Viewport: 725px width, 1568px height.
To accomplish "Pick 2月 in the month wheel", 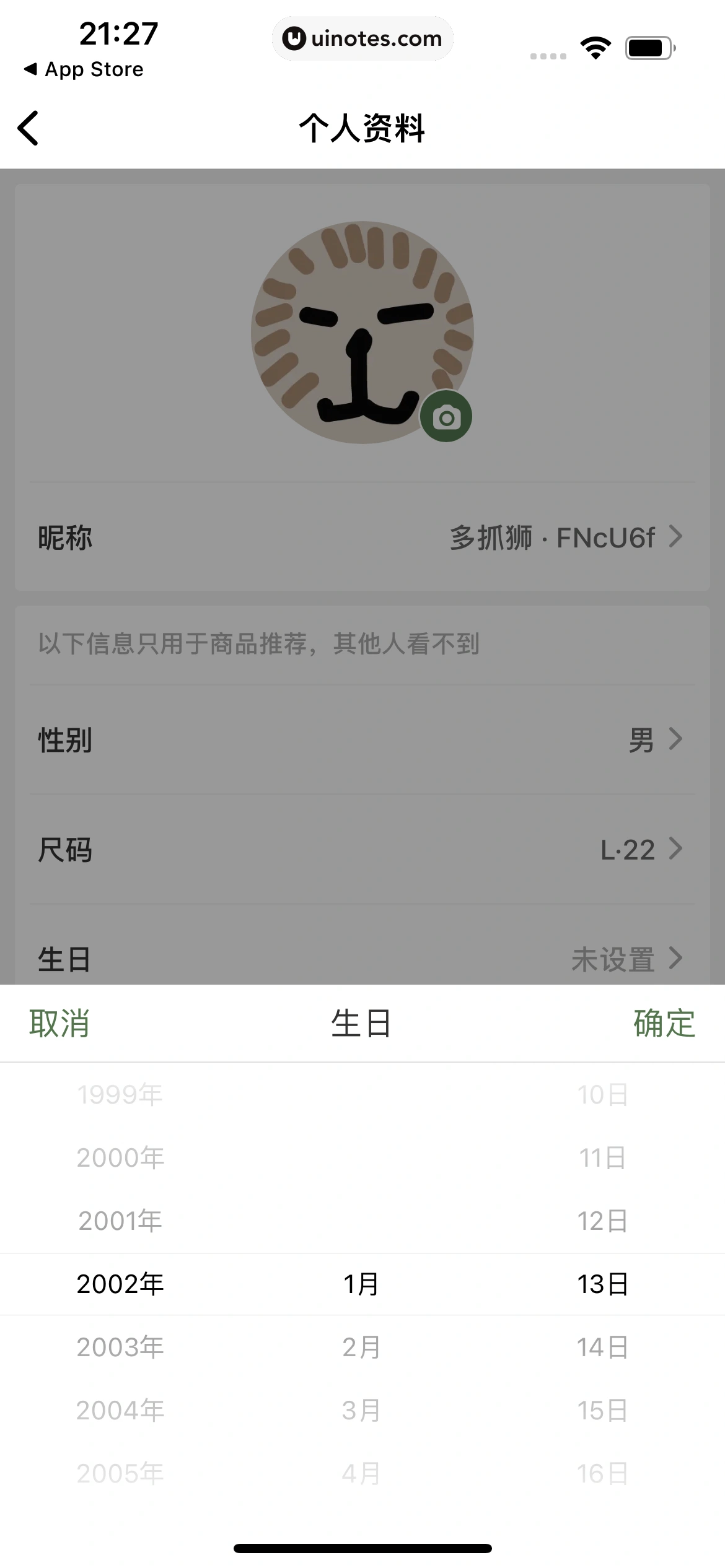I will (x=361, y=1347).
